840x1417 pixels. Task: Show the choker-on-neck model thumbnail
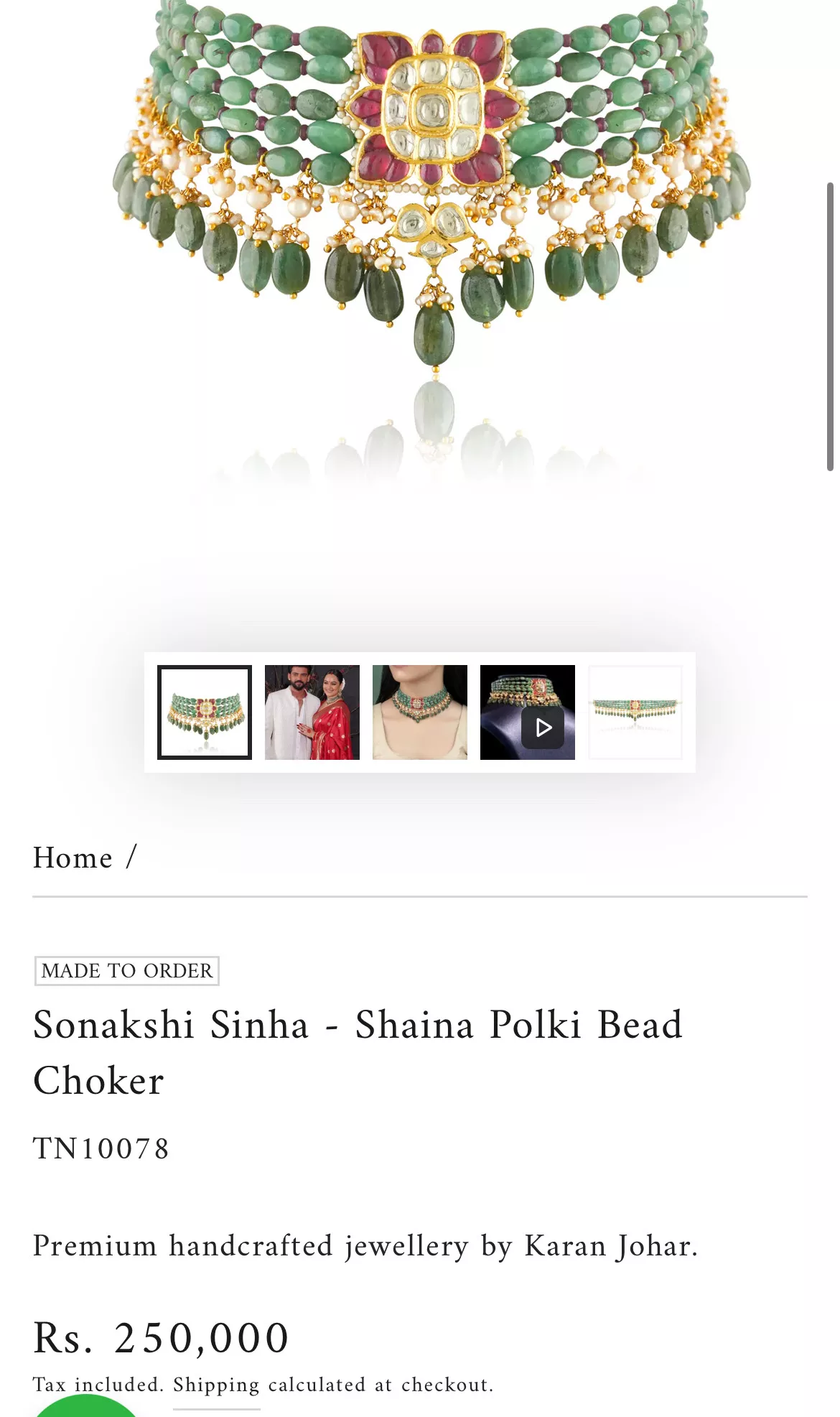pyautogui.click(x=420, y=712)
